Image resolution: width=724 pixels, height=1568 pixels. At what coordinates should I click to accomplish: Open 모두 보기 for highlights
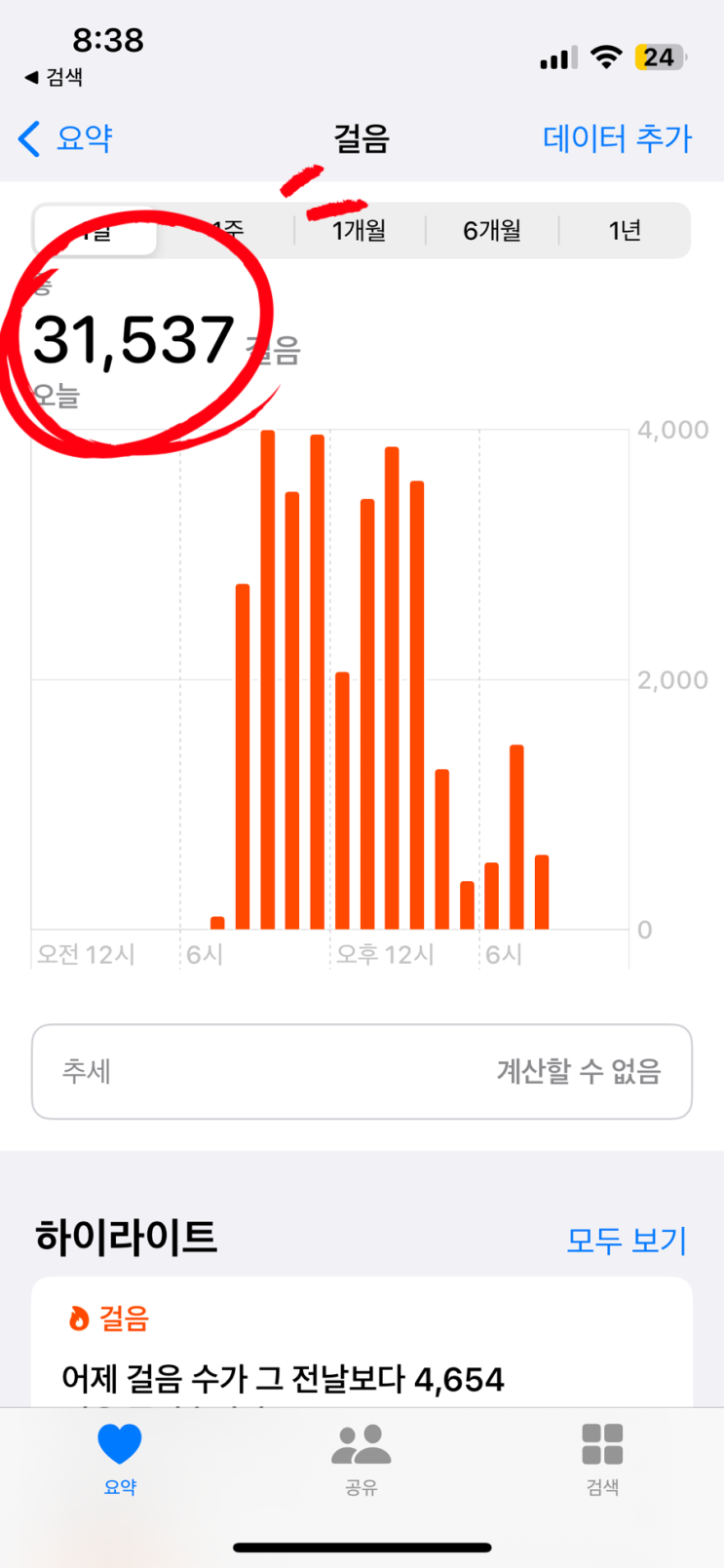pyautogui.click(x=627, y=1241)
